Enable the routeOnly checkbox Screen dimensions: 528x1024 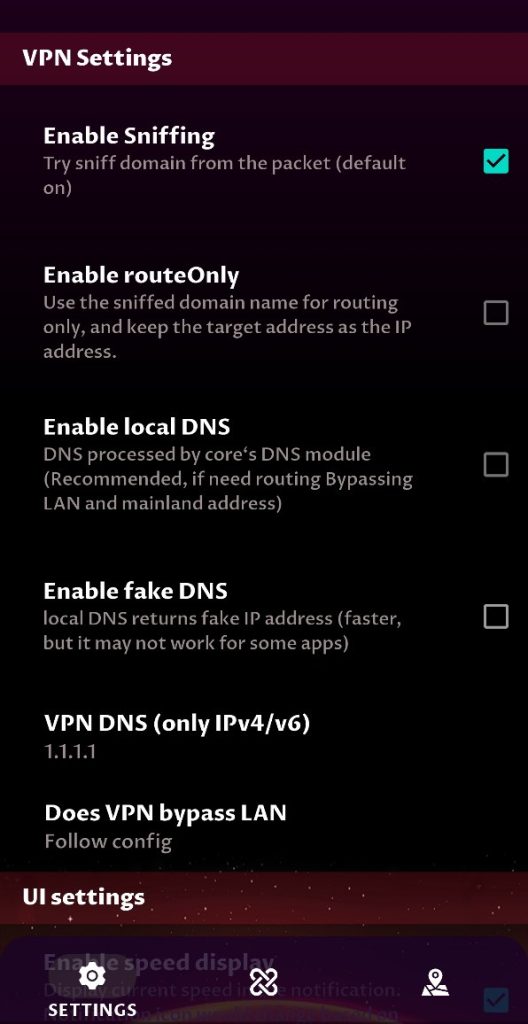click(x=495, y=313)
